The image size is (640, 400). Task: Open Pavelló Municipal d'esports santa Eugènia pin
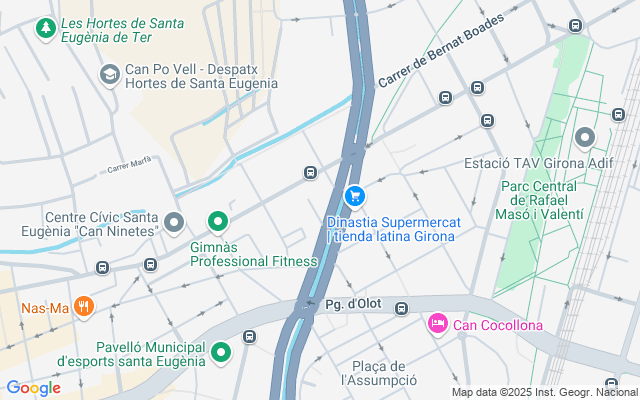click(x=222, y=352)
